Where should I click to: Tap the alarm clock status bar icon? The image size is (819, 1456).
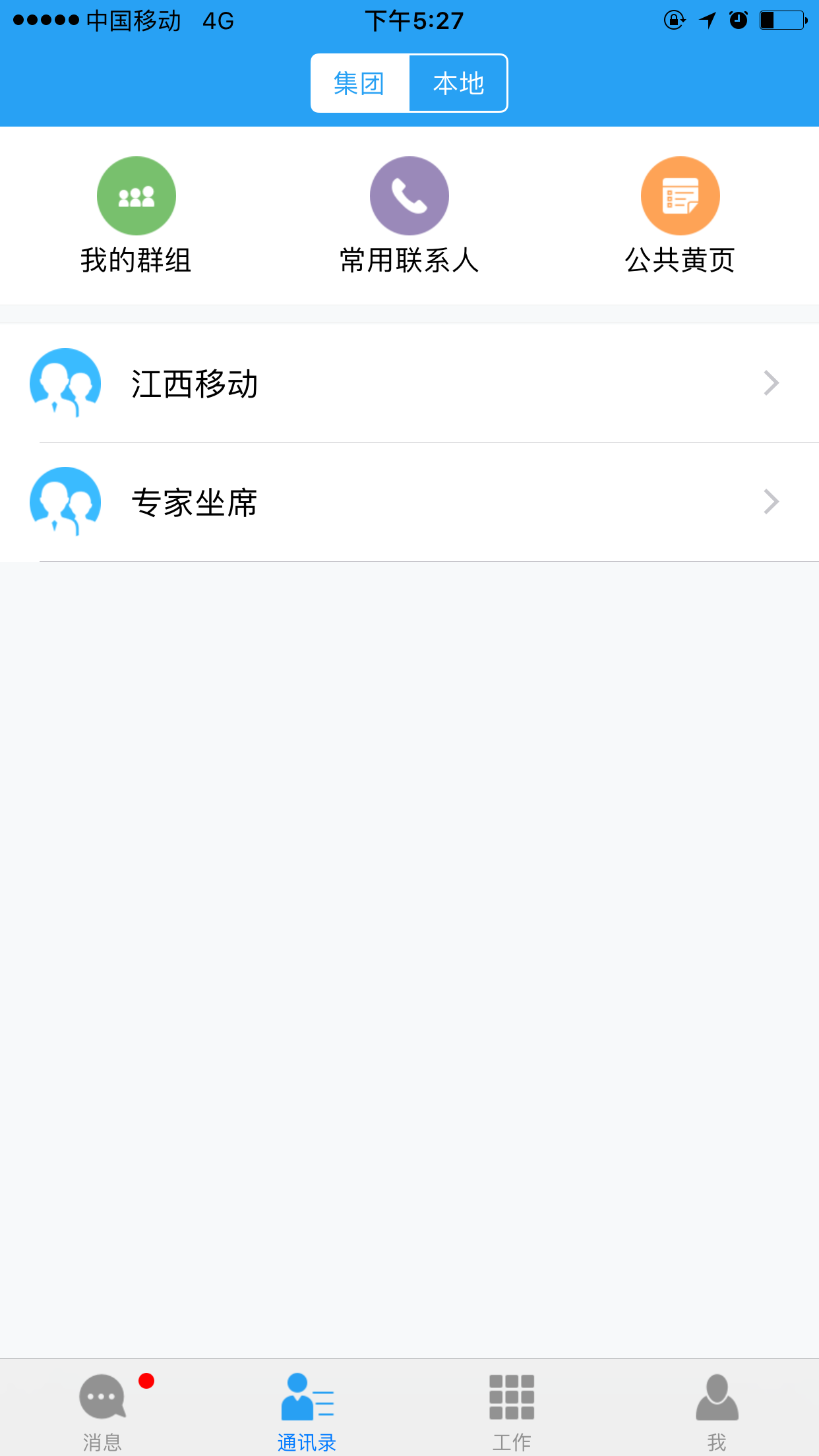point(739,21)
